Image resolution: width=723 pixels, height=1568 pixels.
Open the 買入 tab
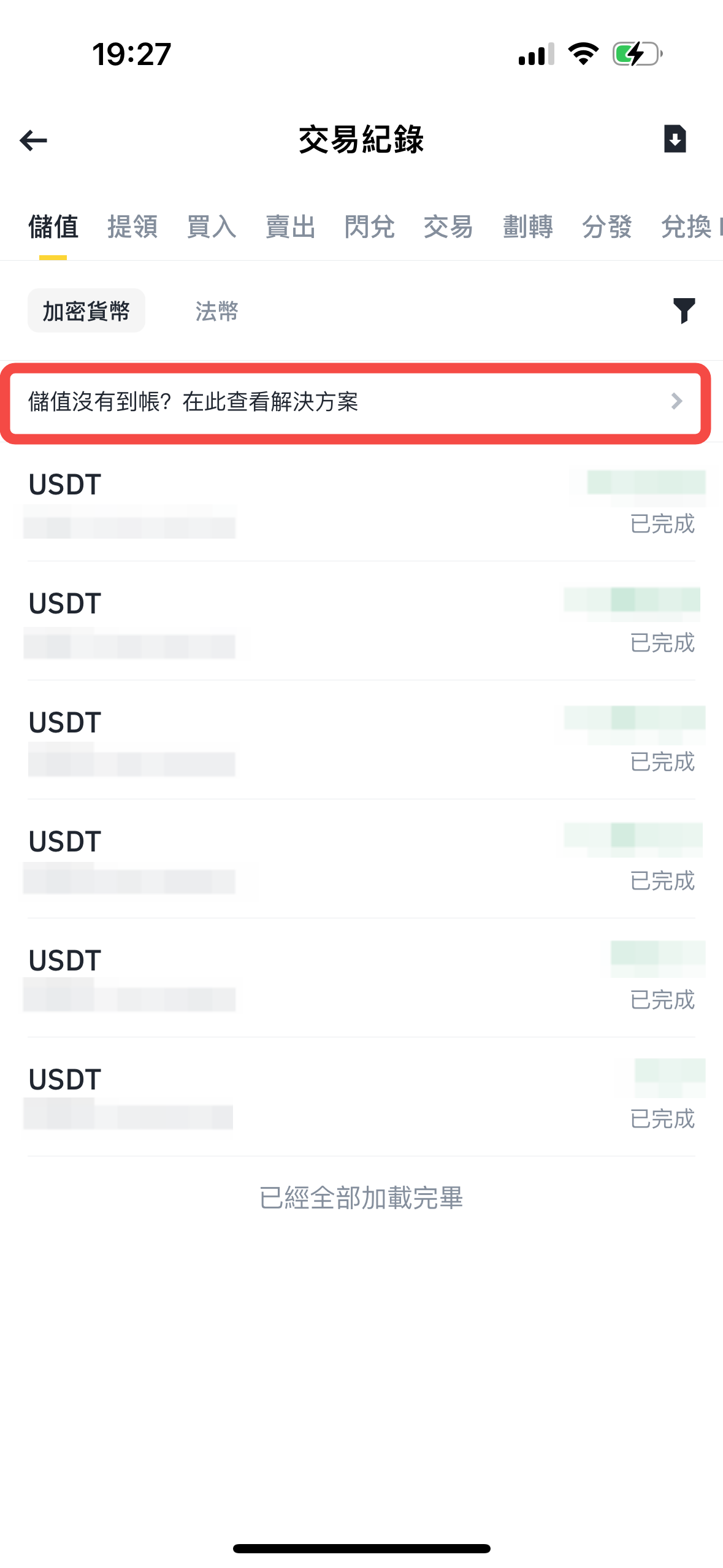pyautogui.click(x=212, y=227)
